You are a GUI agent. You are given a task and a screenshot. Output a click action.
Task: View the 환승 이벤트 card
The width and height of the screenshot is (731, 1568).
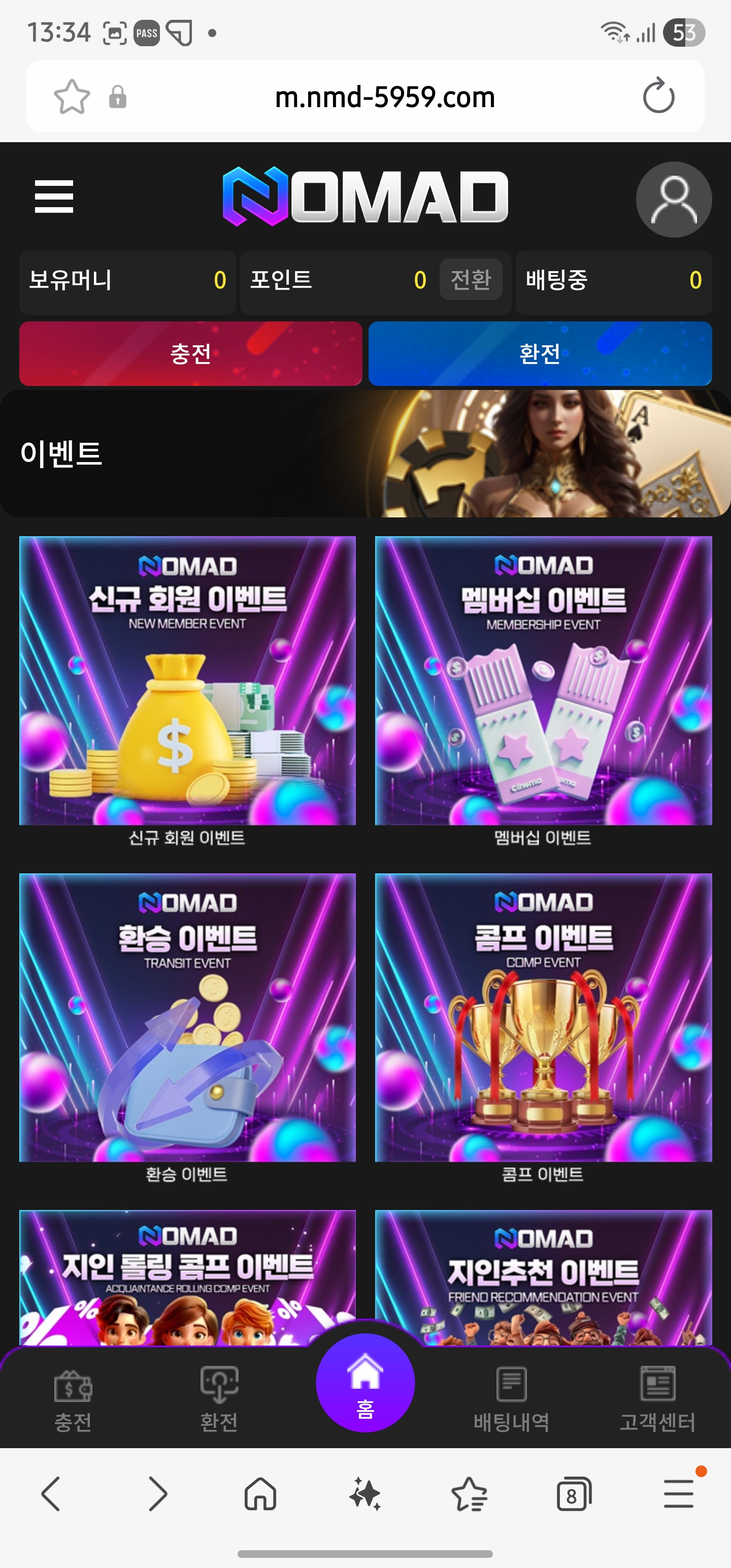tap(187, 1018)
